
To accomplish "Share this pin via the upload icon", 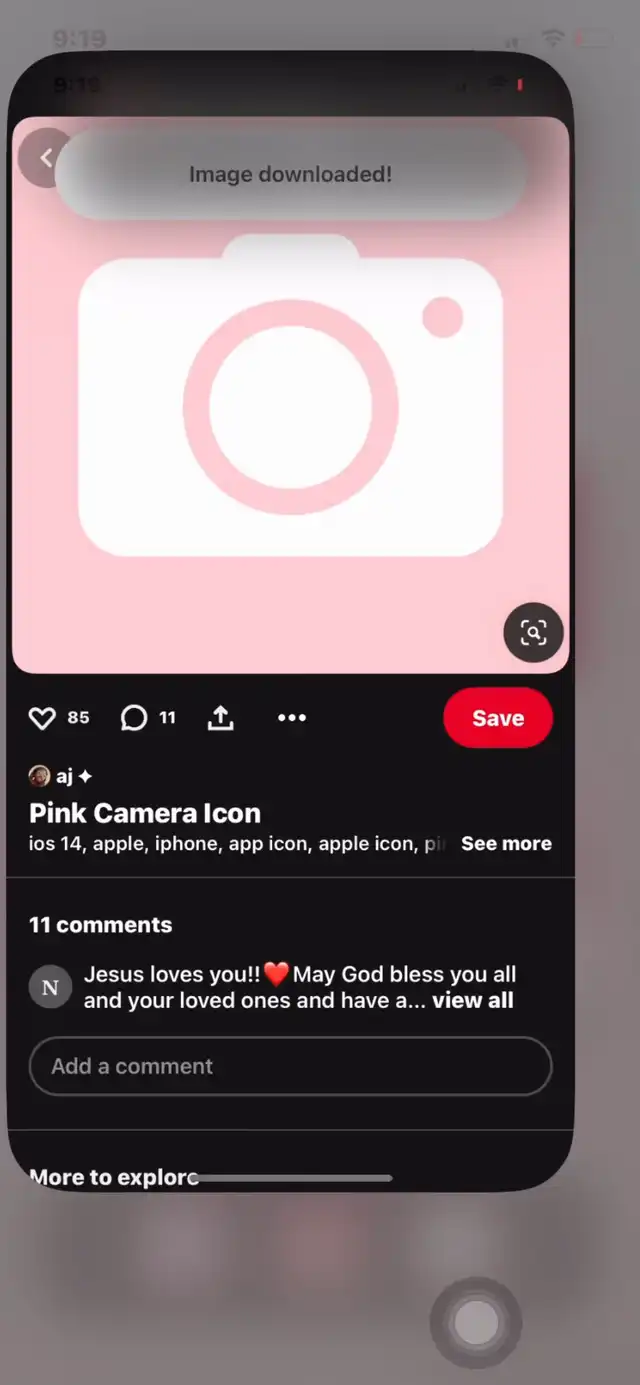I will tap(220, 717).
